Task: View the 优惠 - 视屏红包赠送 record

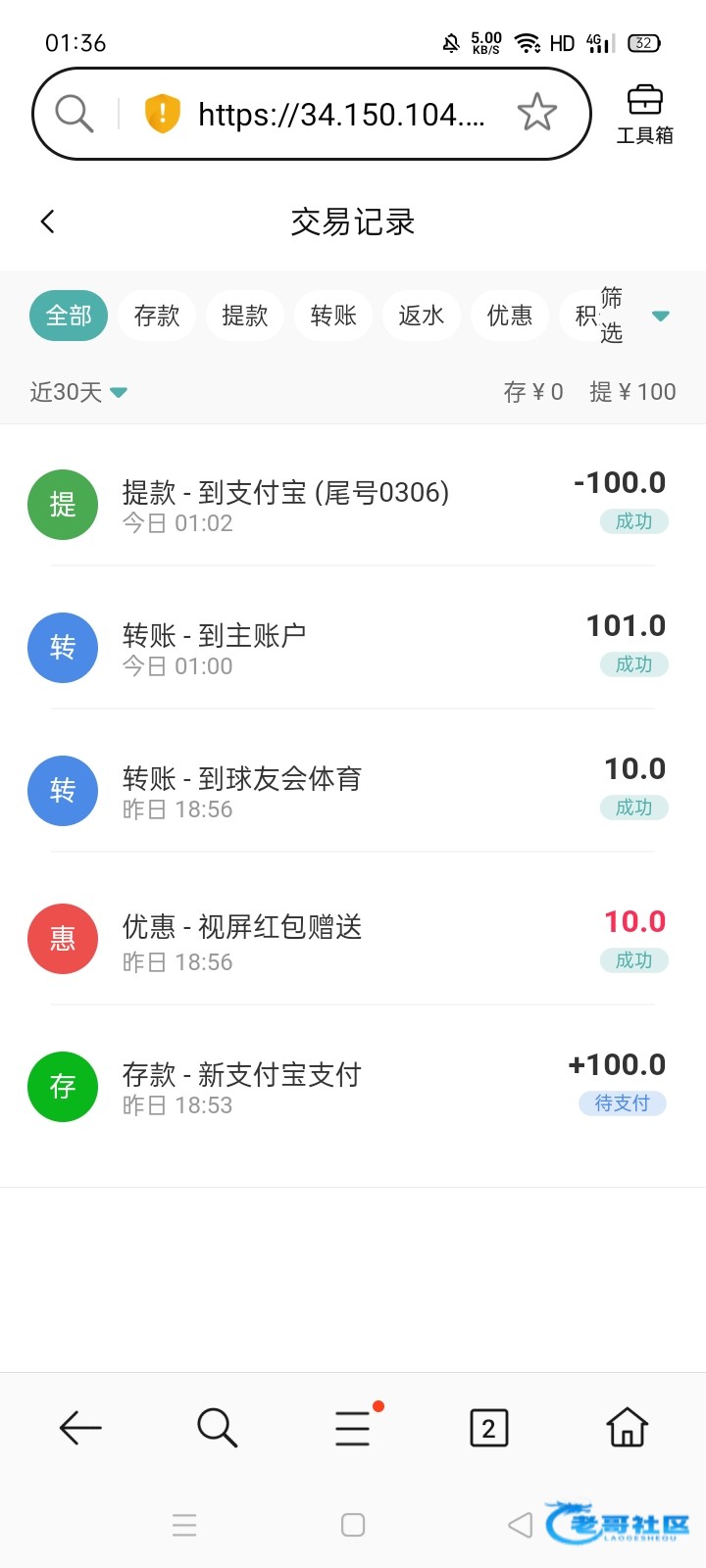Action: (x=353, y=939)
